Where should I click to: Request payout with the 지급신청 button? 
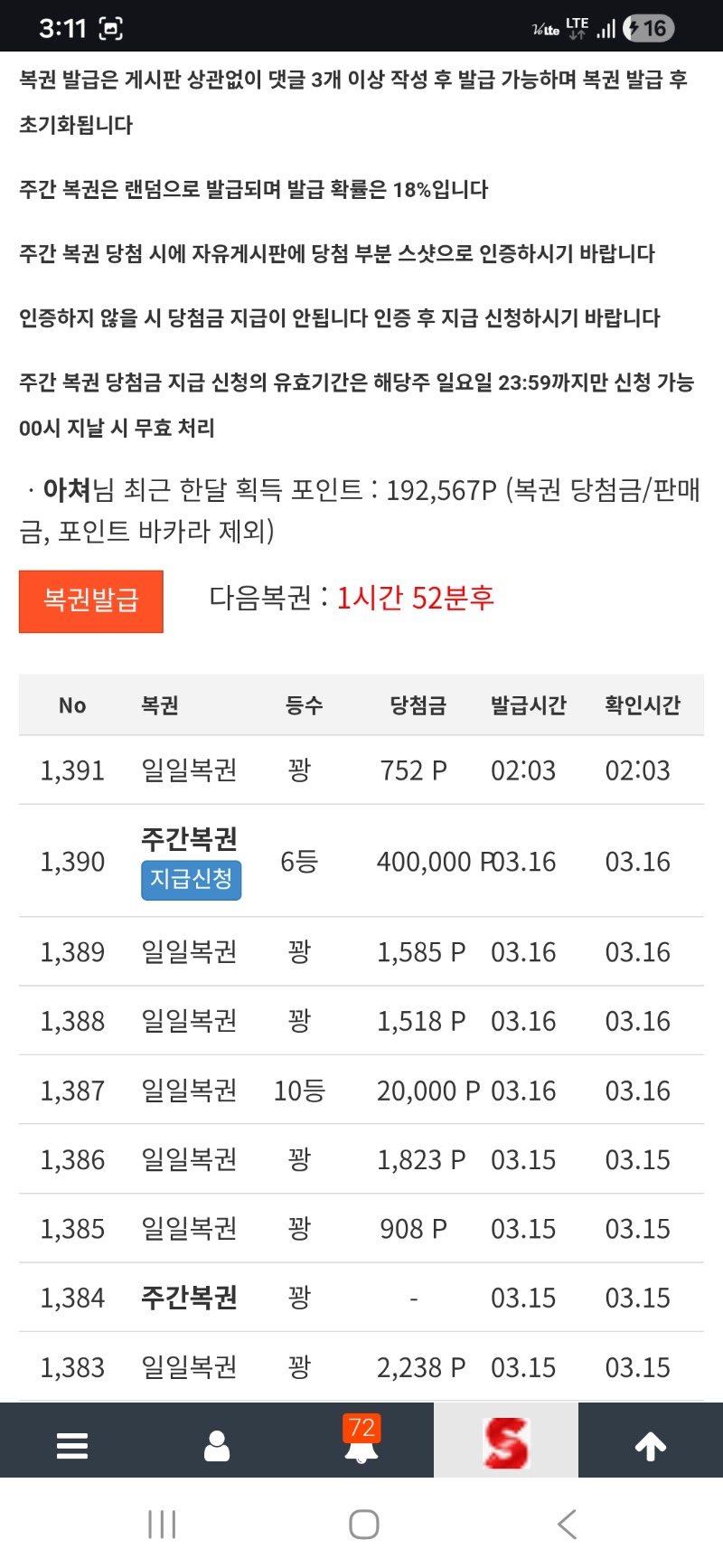(x=191, y=880)
